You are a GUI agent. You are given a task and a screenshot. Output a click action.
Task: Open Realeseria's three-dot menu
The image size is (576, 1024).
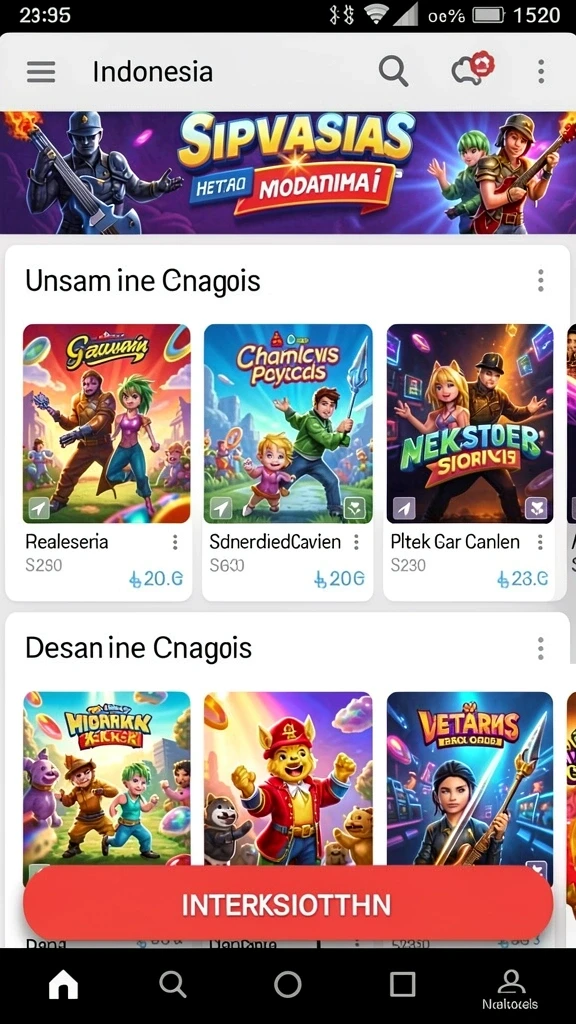click(175, 542)
